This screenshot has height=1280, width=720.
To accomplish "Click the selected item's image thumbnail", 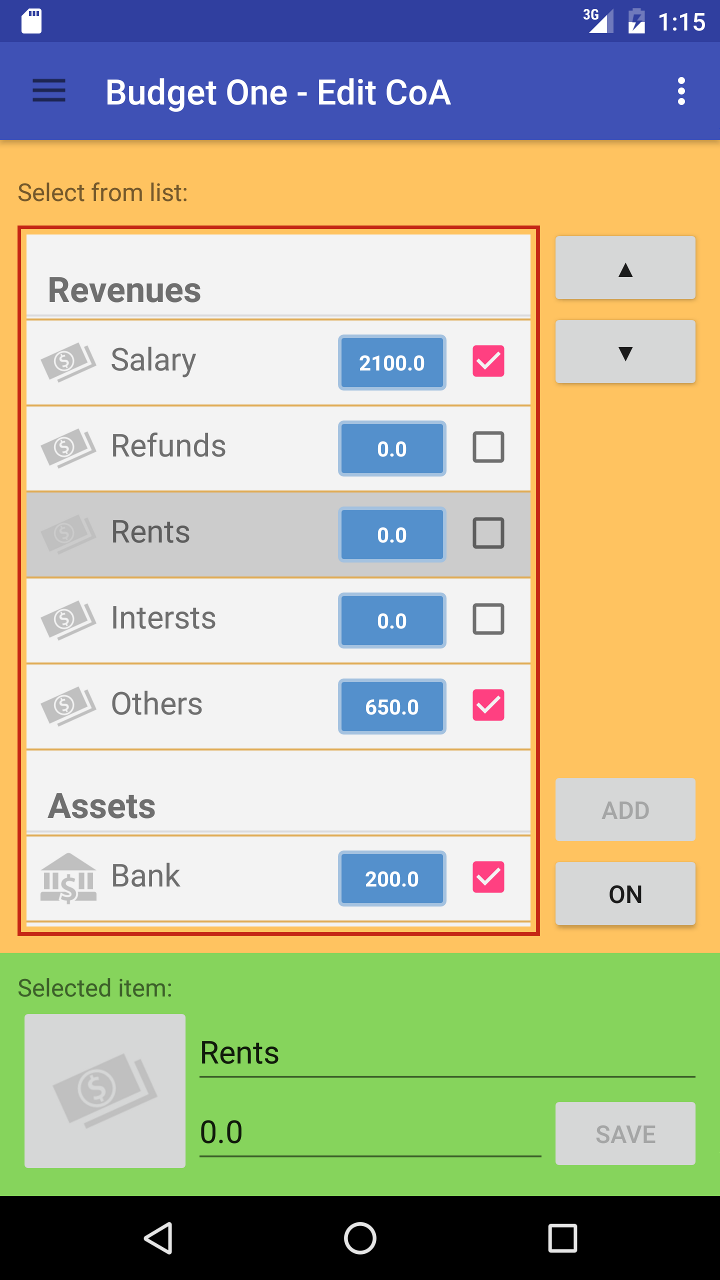I will tap(104, 1090).
